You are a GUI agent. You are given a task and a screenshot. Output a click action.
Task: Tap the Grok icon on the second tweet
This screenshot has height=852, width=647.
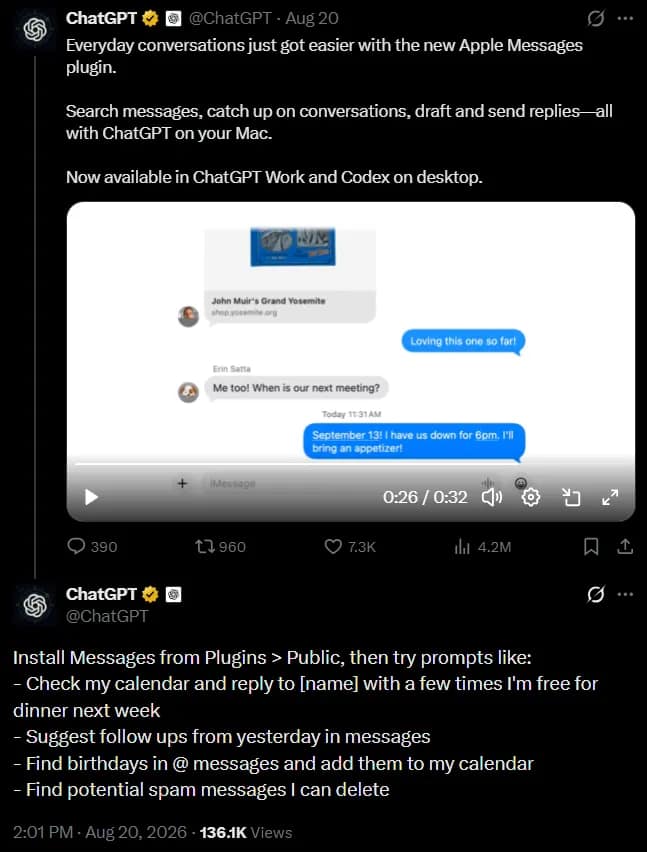click(596, 595)
